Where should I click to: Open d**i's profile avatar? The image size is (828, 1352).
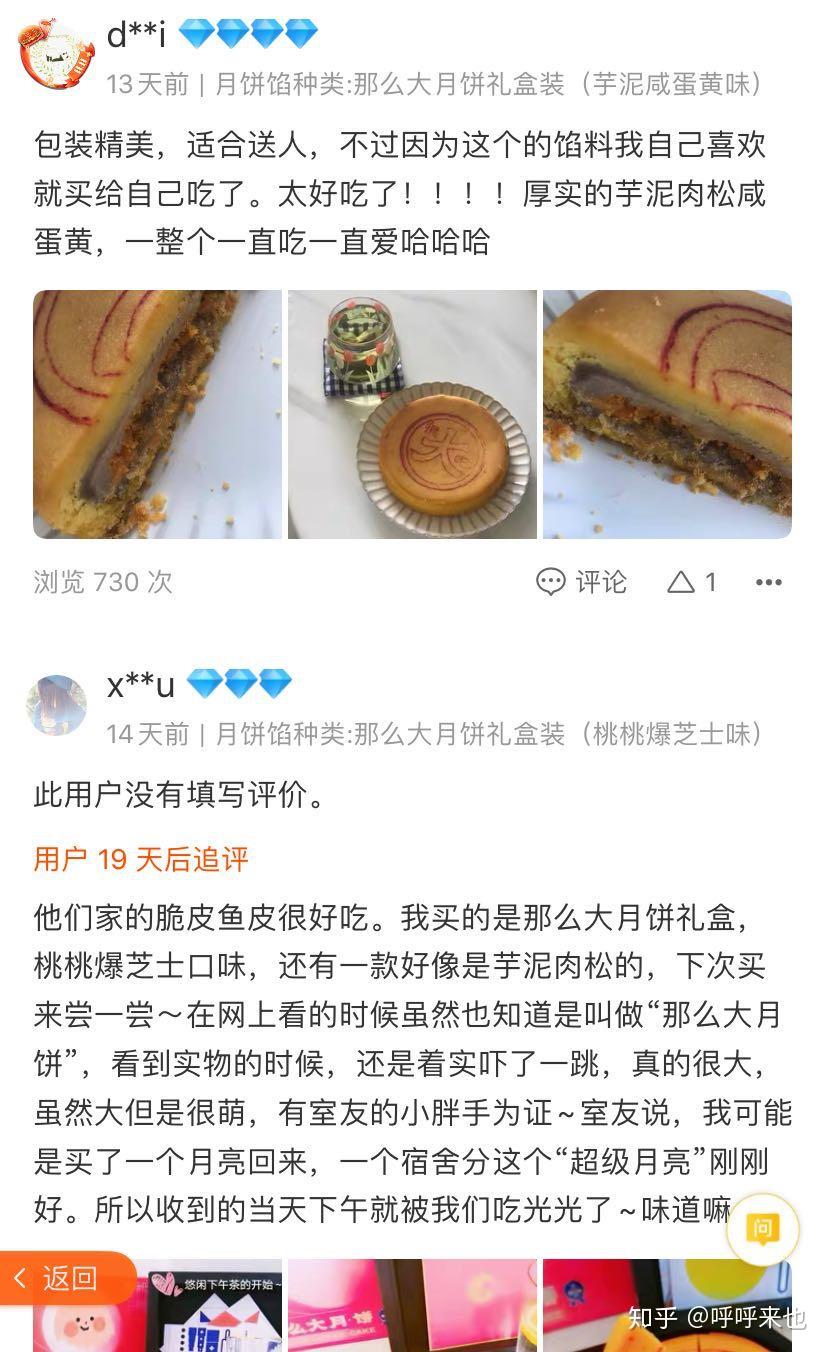pos(56,55)
